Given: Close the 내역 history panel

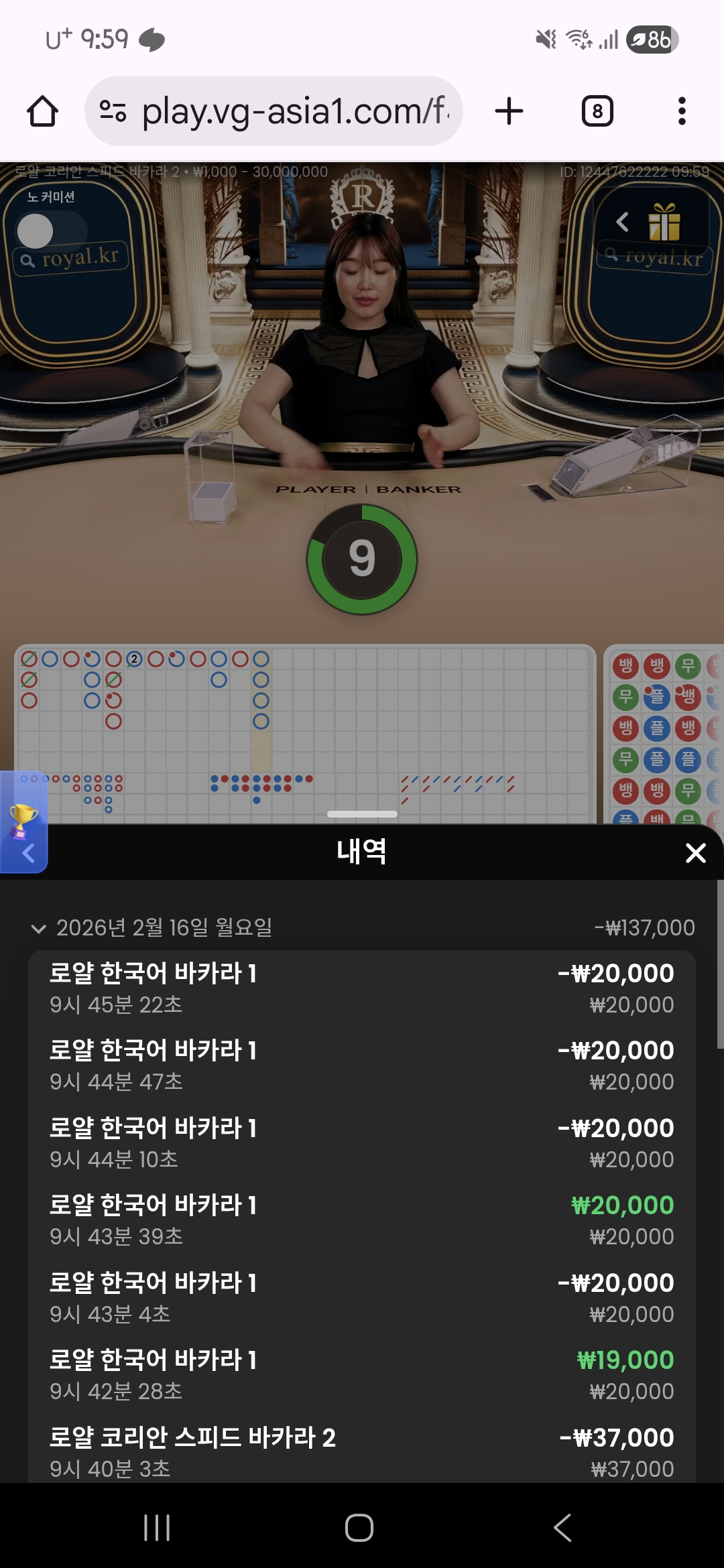Looking at the screenshot, I should (x=695, y=853).
